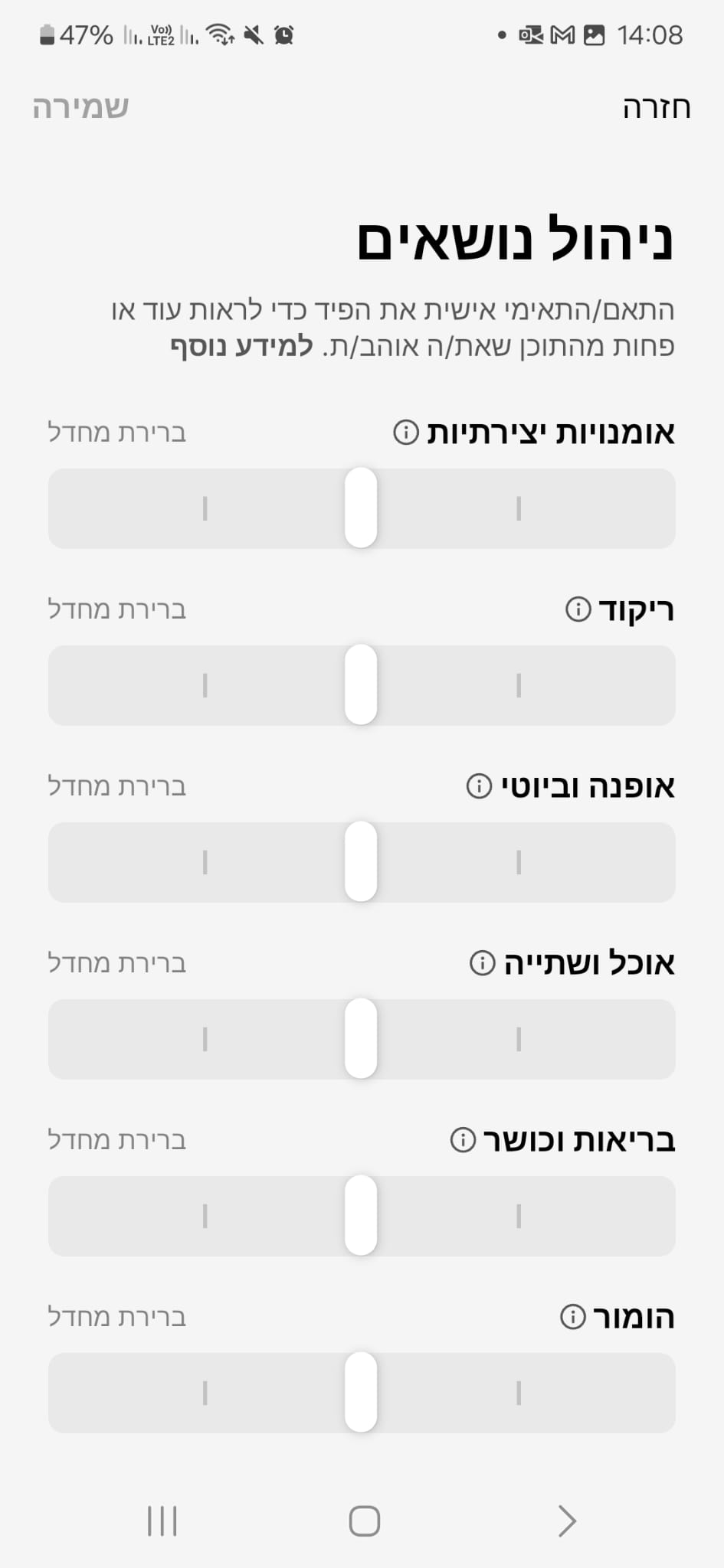Tap חזרה to go back
The width and height of the screenshot is (724, 1568).
tap(657, 107)
